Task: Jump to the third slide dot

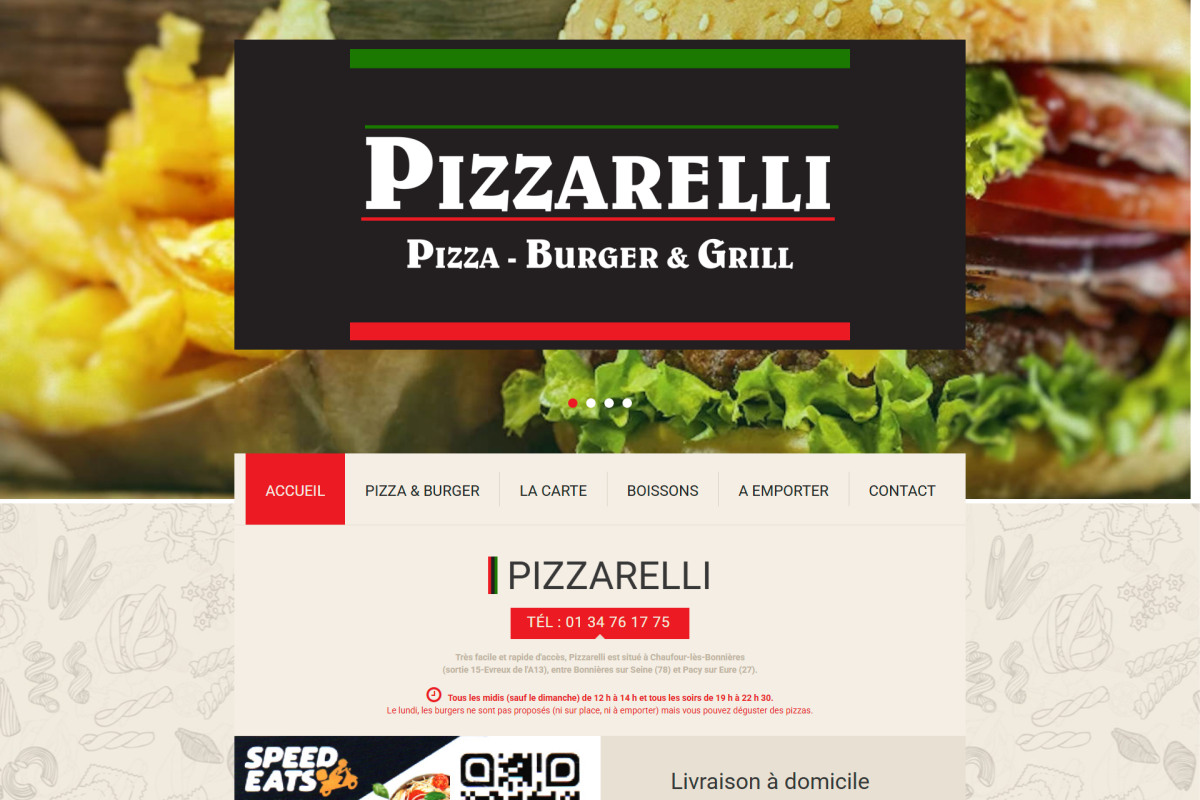Action: click(609, 403)
